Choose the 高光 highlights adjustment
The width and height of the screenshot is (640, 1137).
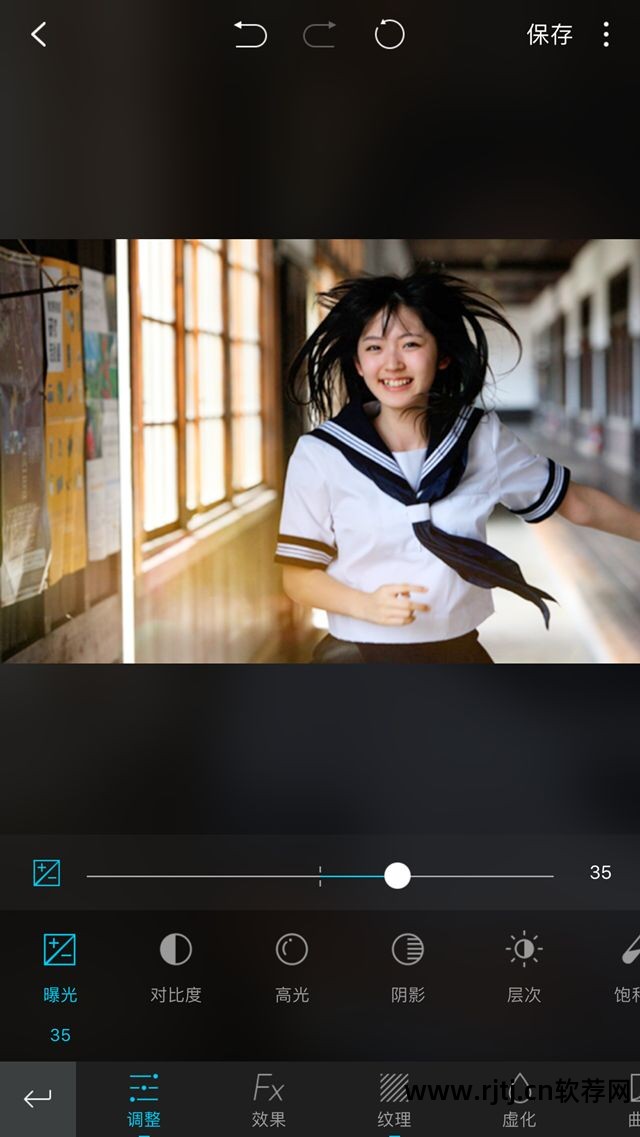pyautogui.click(x=292, y=965)
